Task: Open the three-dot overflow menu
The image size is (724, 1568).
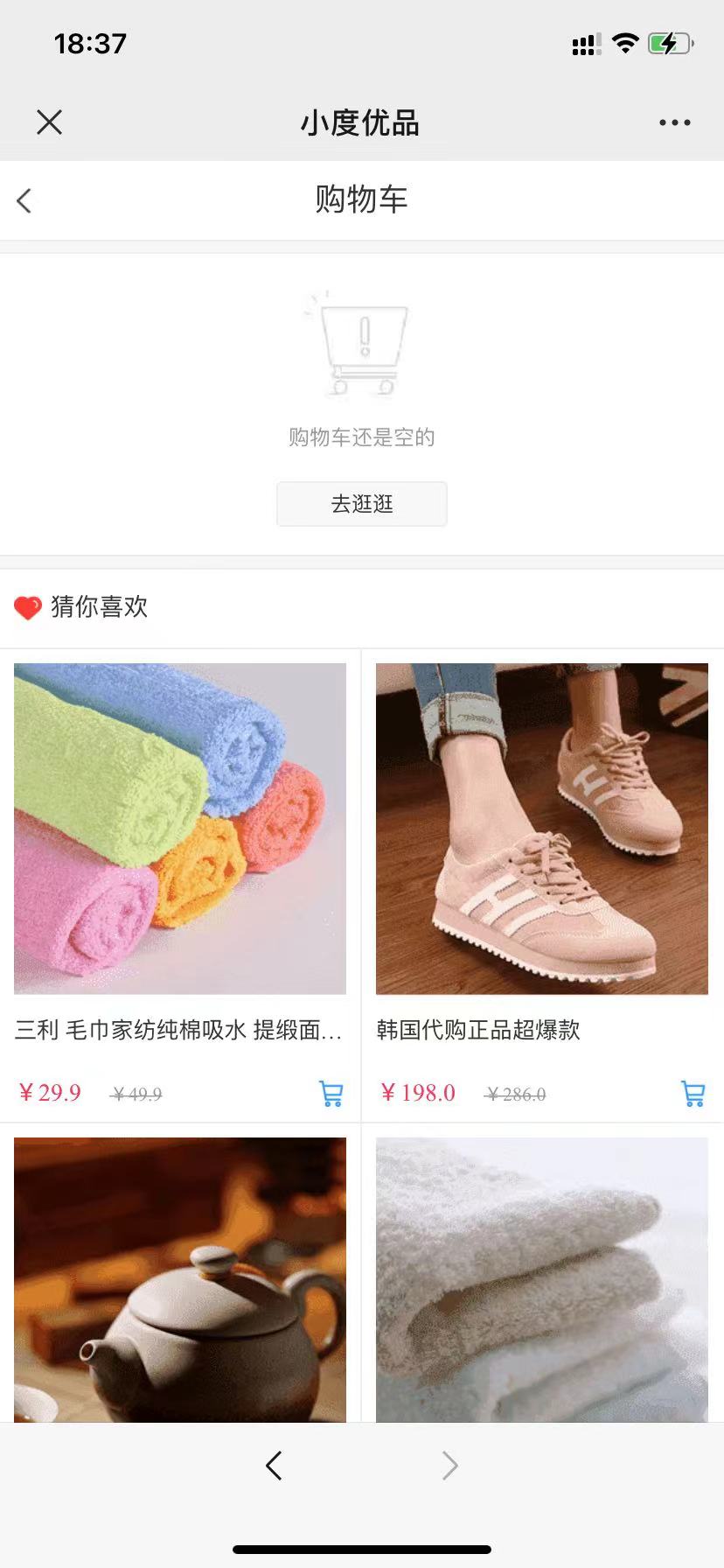Action: pos(674,122)
